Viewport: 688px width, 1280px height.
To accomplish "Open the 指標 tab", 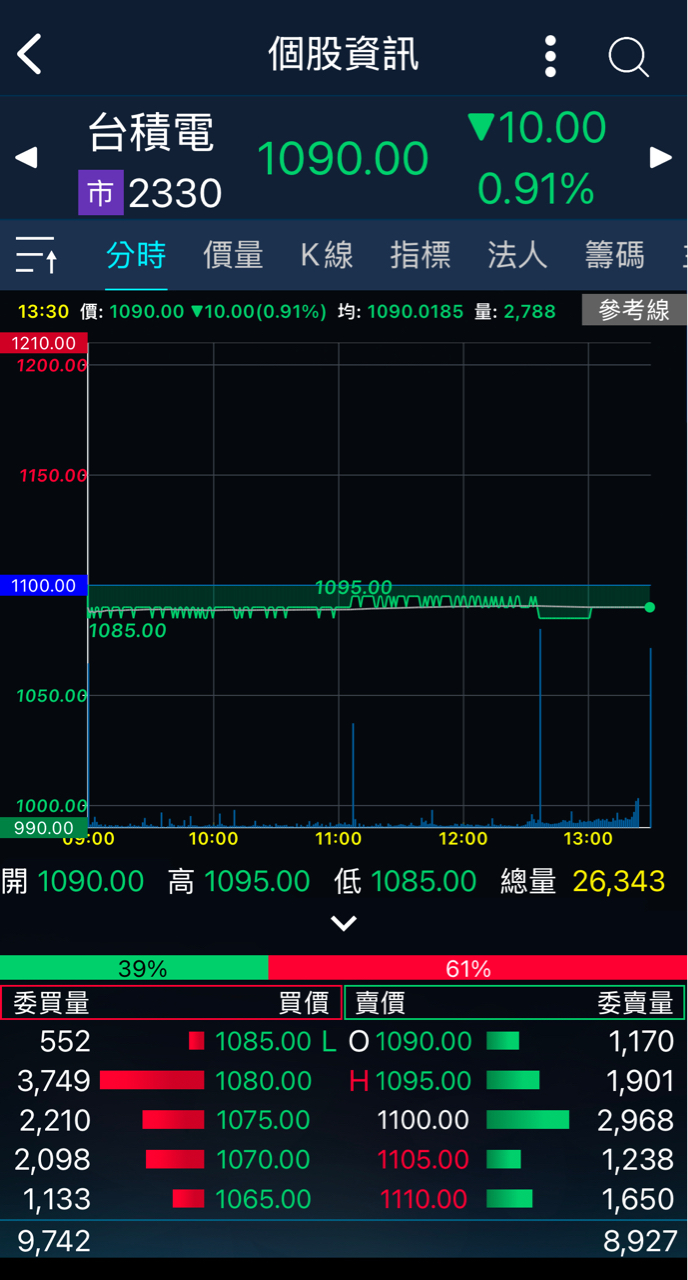I will coord(420,255).
